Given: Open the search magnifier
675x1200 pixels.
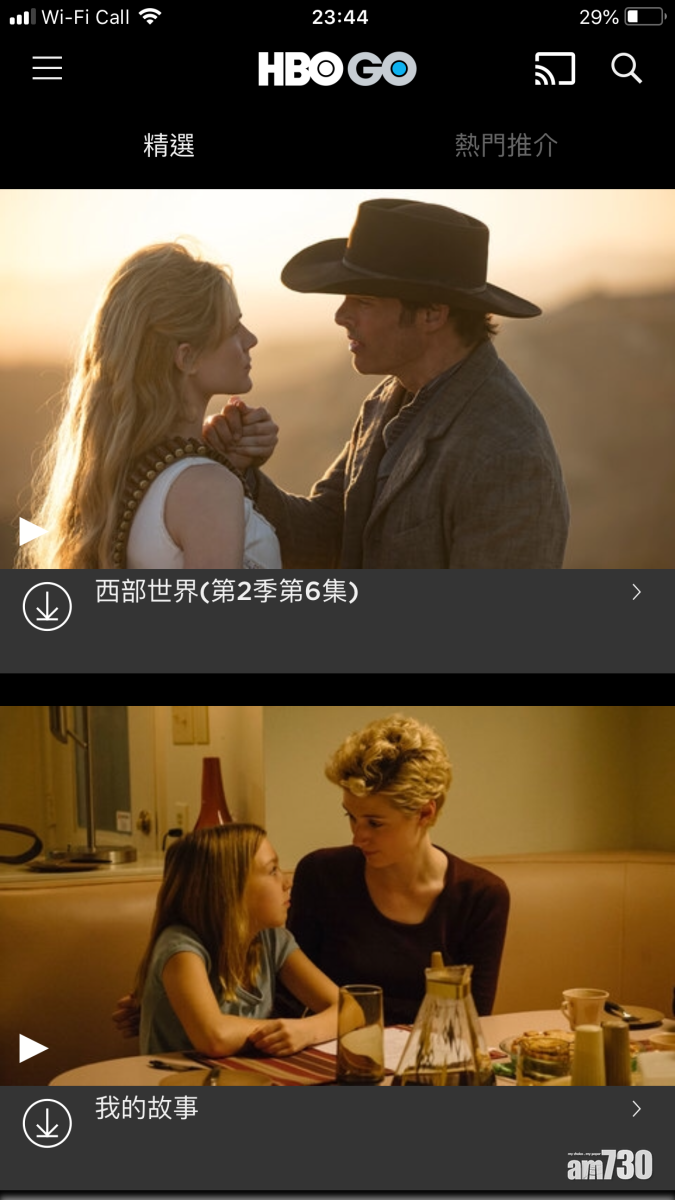Looking at the screenshot, I should click(626, 68).
